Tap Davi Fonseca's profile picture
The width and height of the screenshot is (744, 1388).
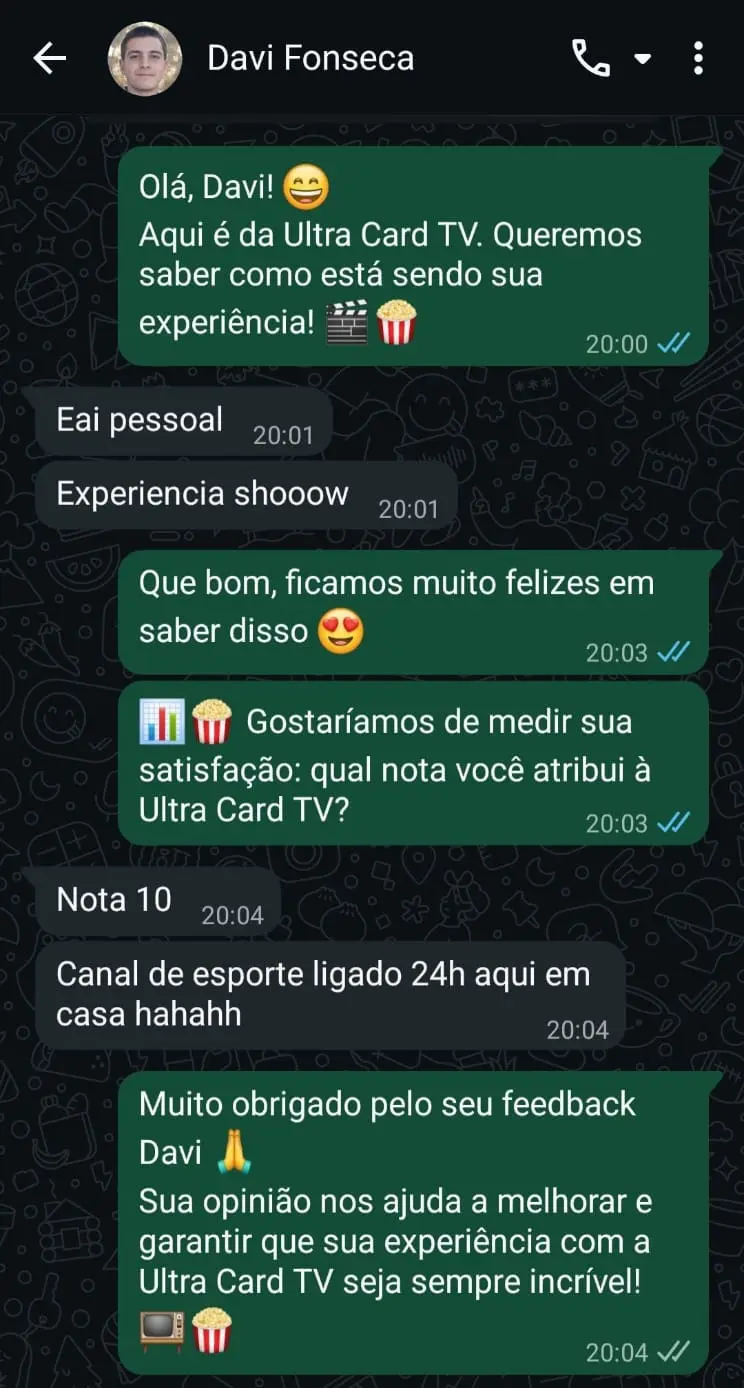click(145, 57)
